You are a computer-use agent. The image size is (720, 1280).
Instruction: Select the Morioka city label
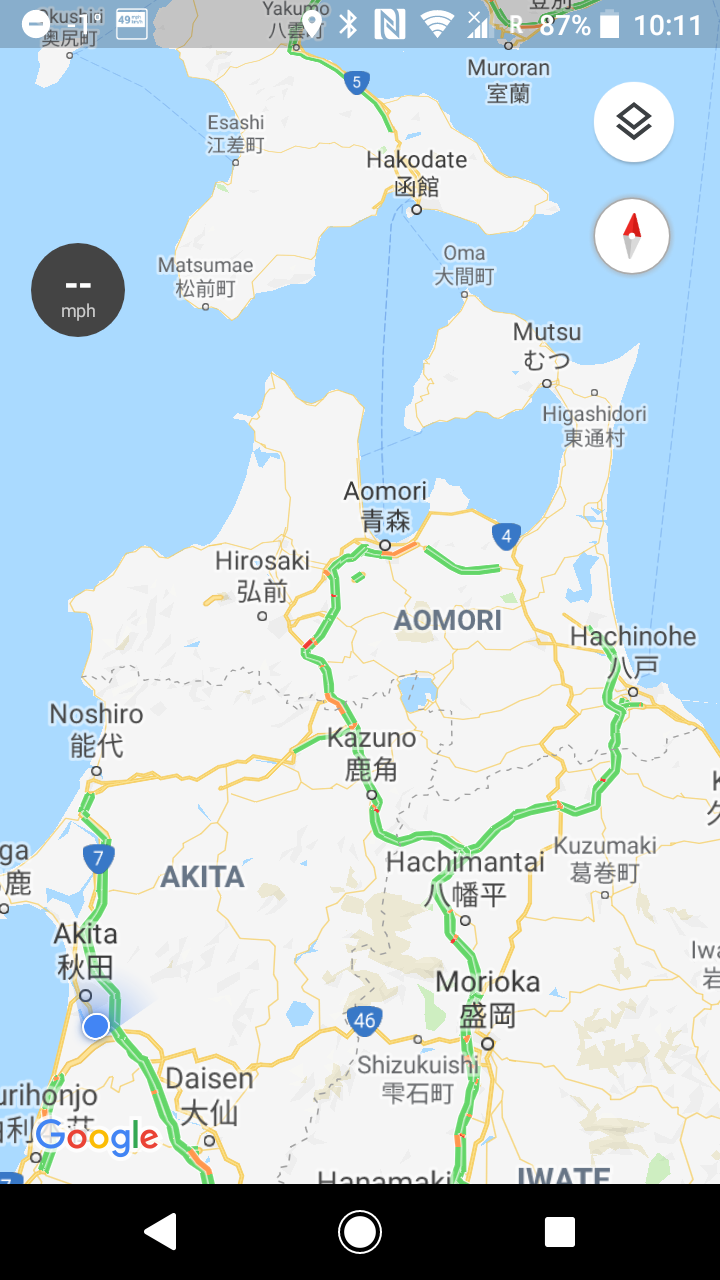coord(488,997)
